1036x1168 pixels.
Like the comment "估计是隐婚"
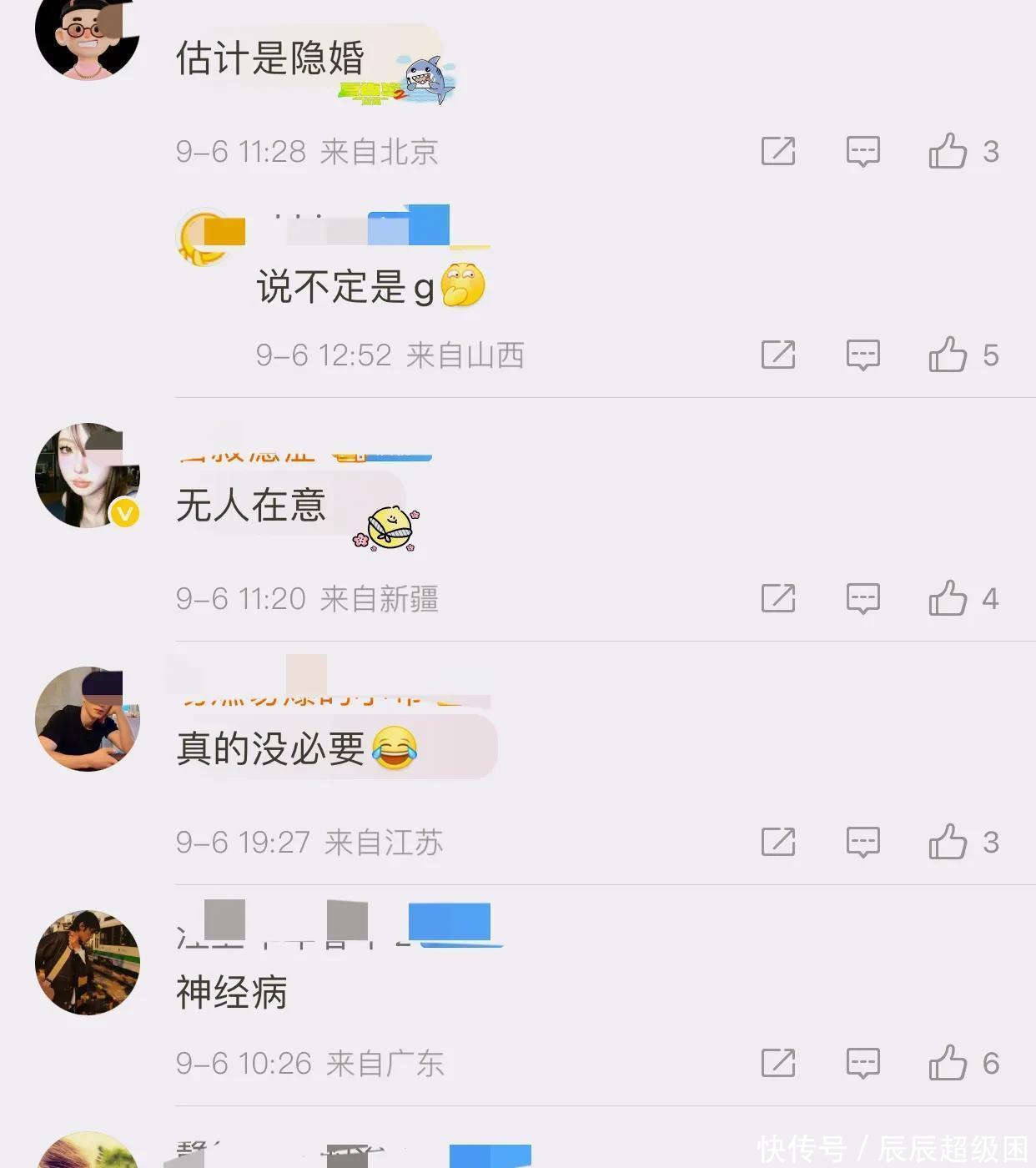(948, 151)
